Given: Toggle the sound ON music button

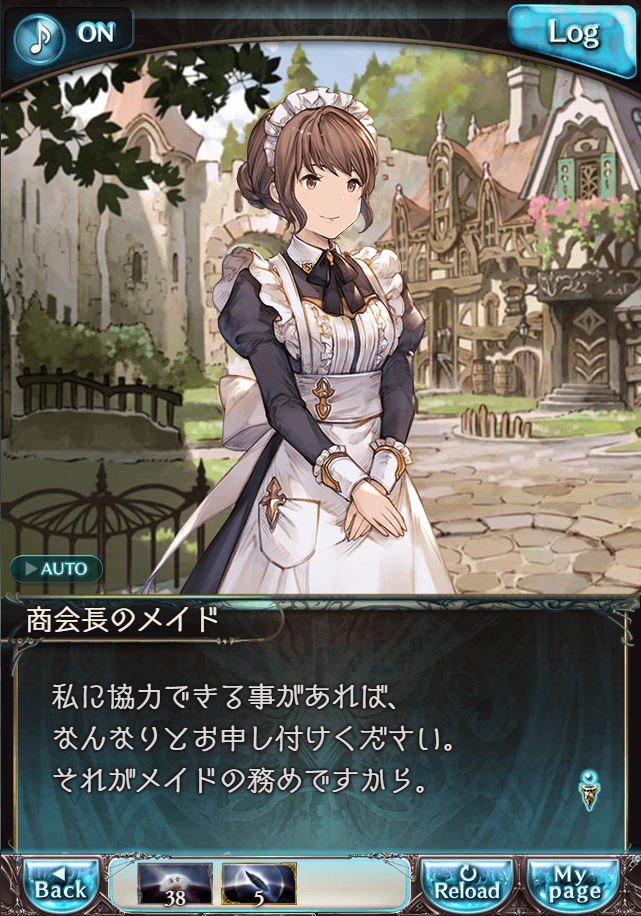Looking at the screenshot, I should pyautogui.click(x=68, y=33).
